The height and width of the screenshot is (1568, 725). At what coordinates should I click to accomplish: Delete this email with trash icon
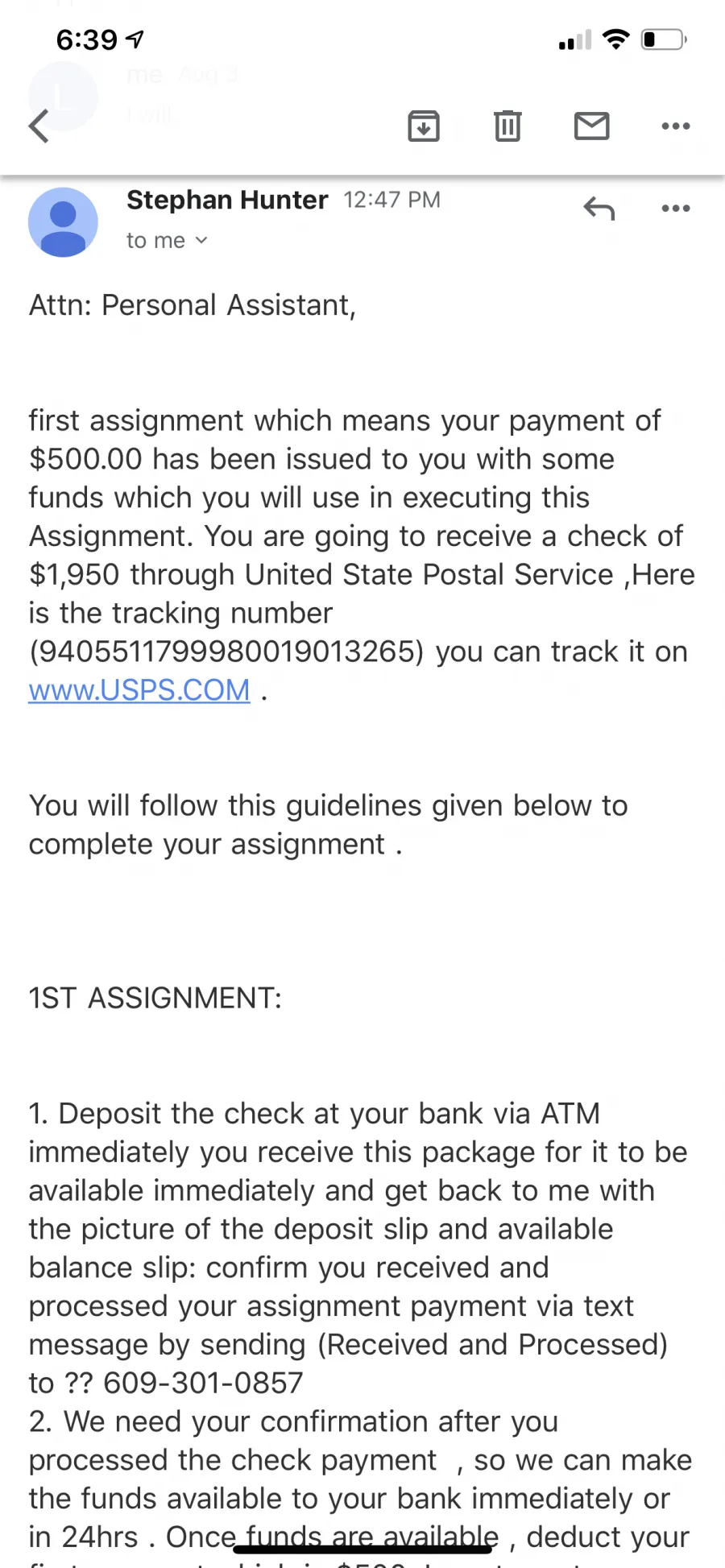tap(507, 126)
